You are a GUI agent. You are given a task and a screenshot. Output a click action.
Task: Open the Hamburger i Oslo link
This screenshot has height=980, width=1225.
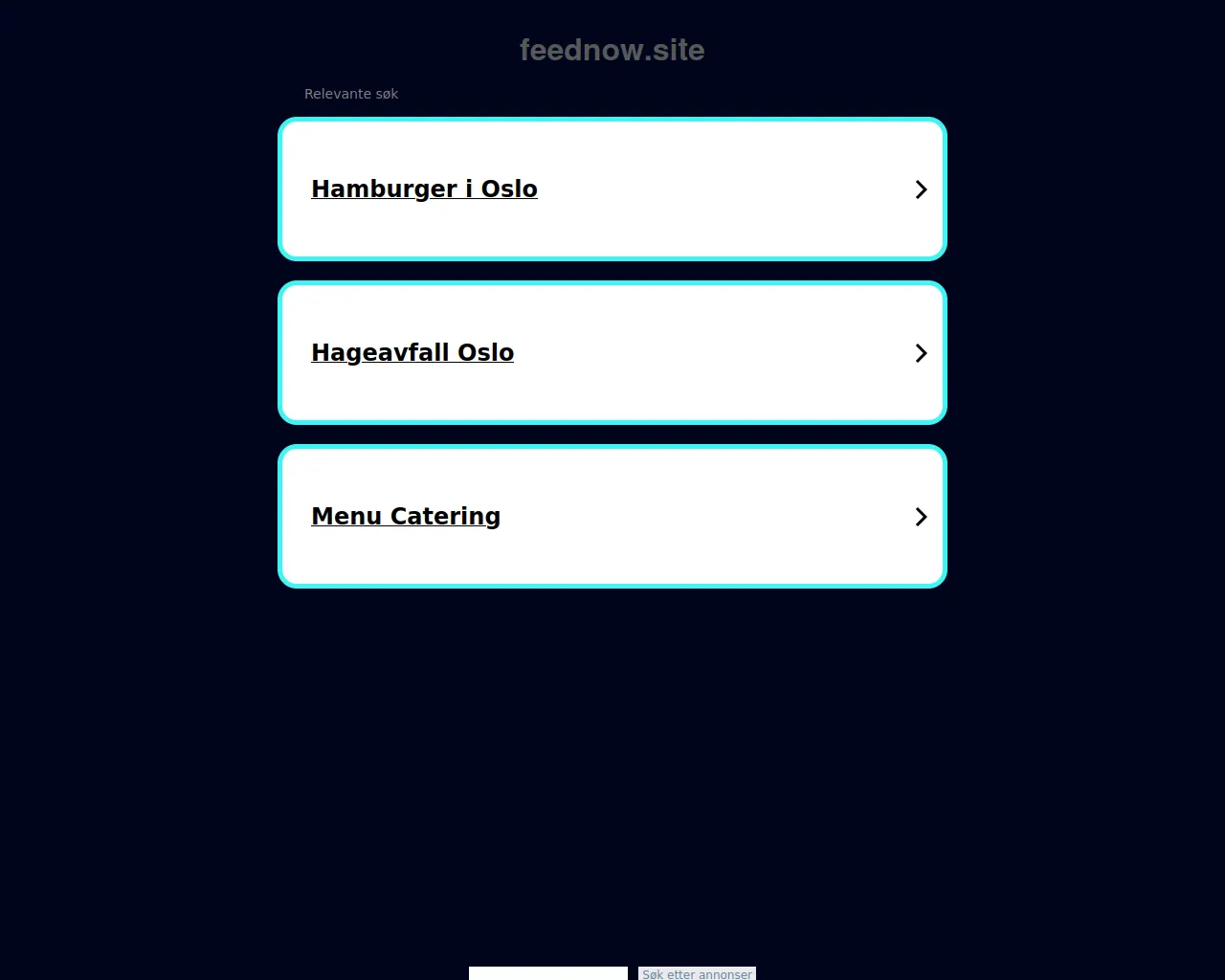(x=424, y=189)
